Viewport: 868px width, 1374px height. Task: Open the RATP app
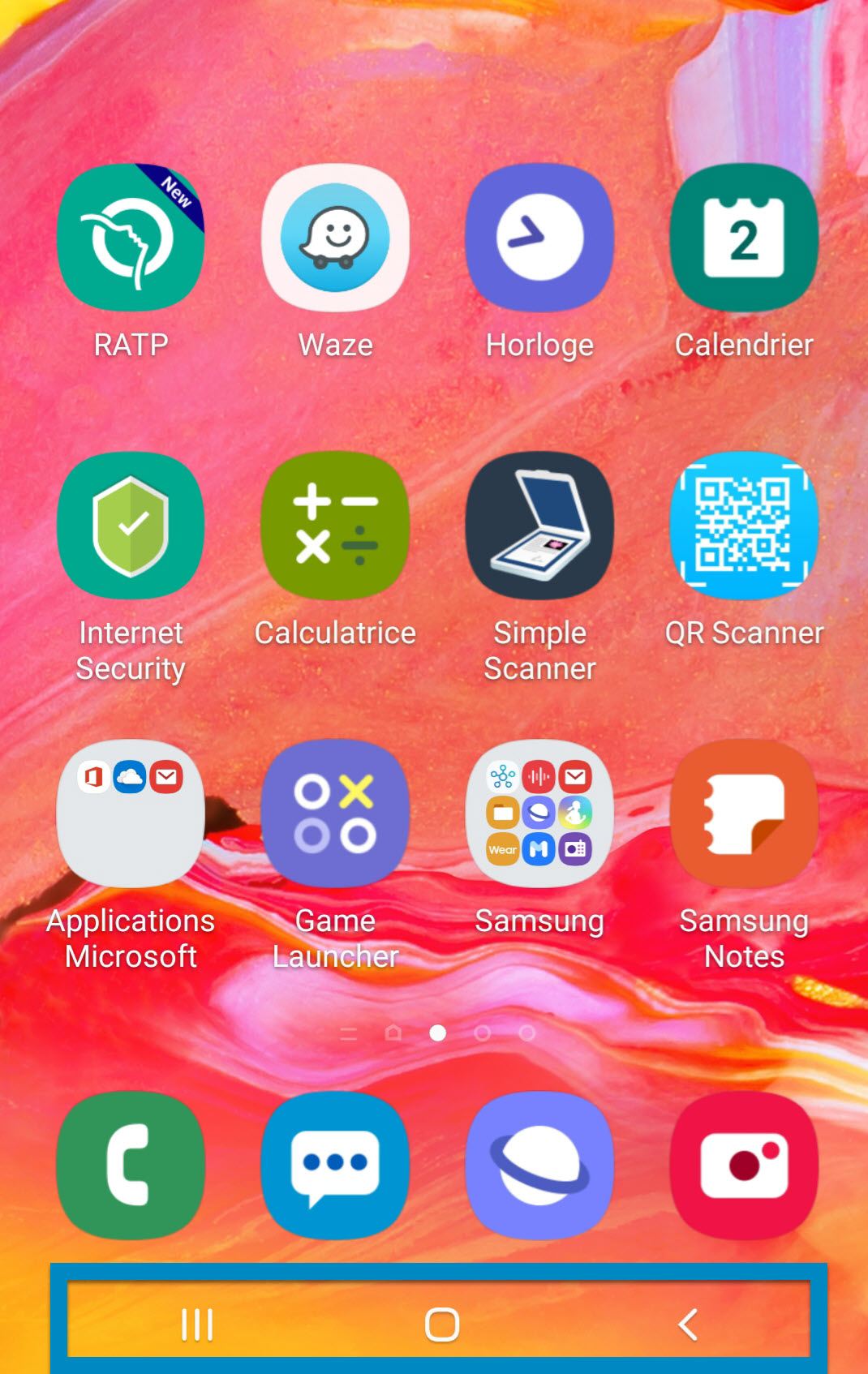131,238
